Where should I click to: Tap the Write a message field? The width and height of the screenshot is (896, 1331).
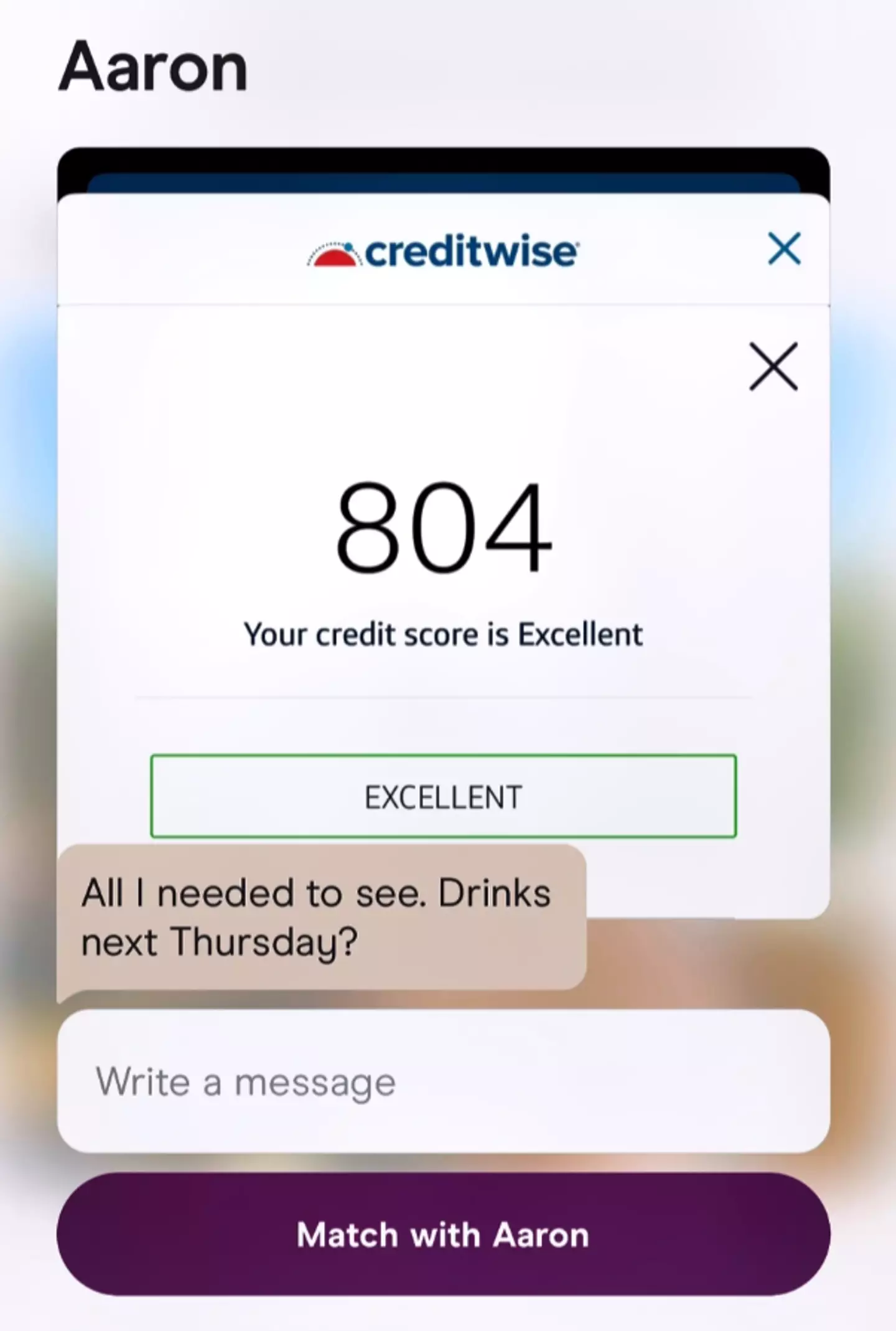tap(443, 1081)
